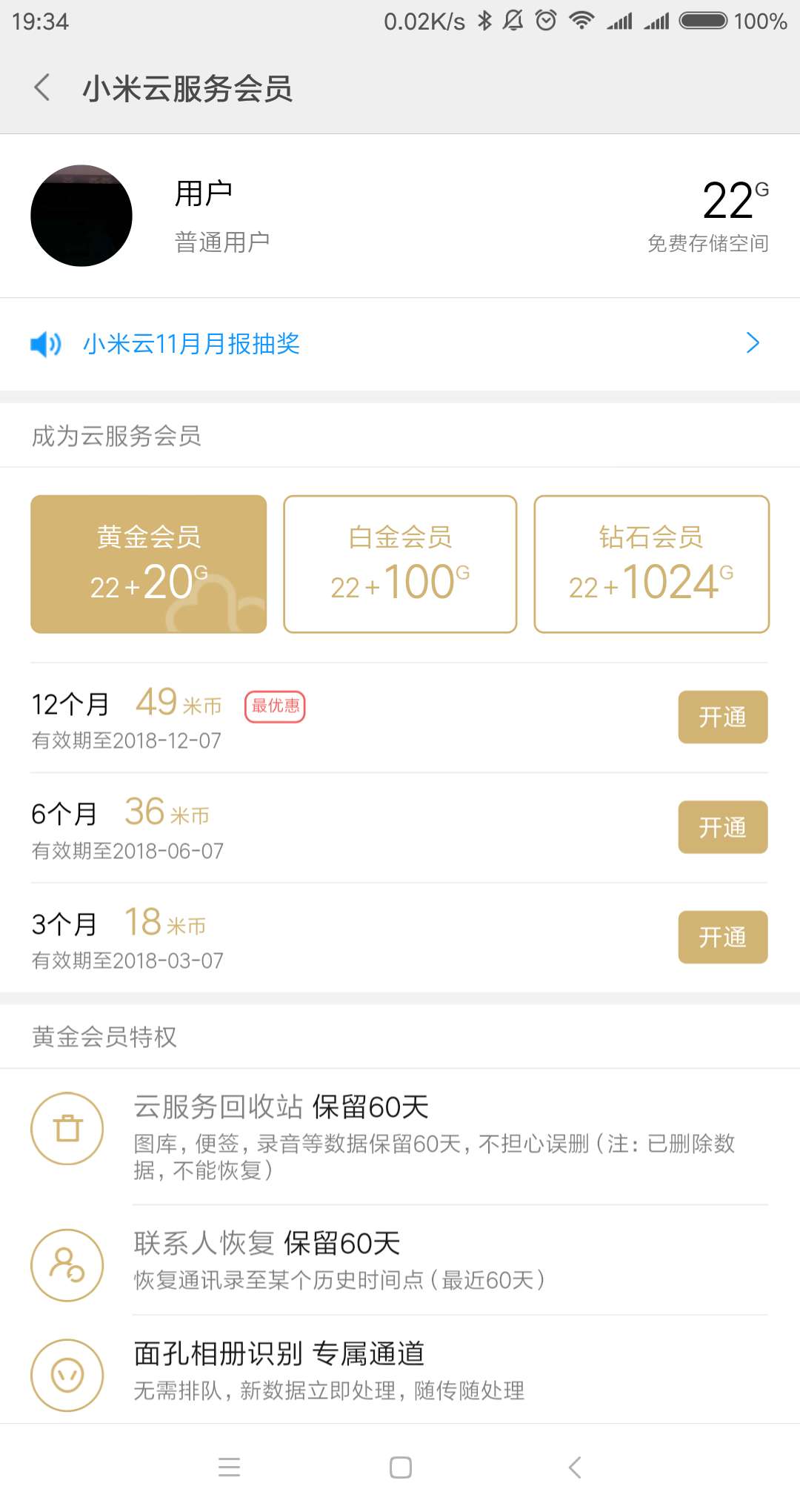
Task: Return to the home screen
Action: (401, 1467)
